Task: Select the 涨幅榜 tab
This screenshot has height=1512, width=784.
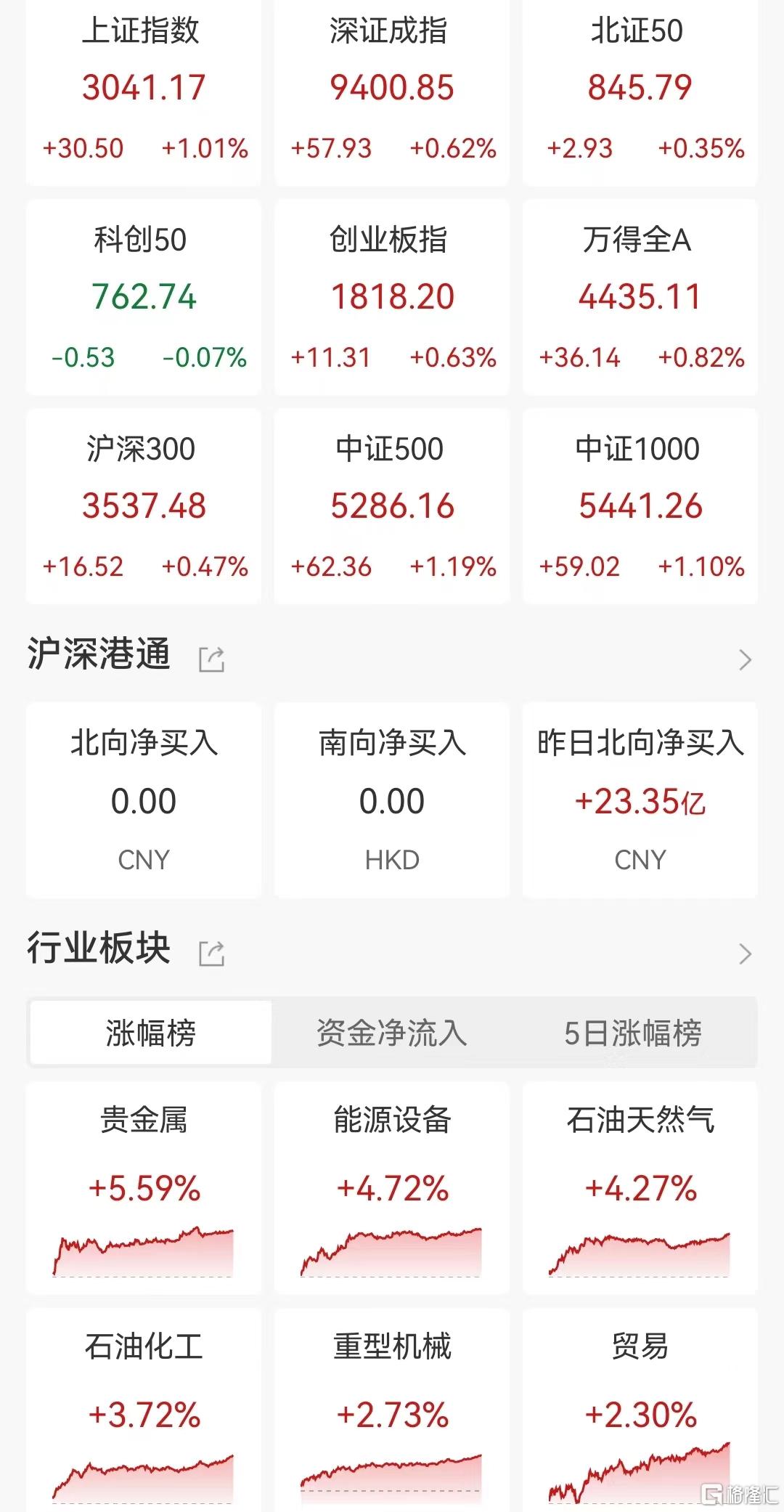Action: [150, 1033]
